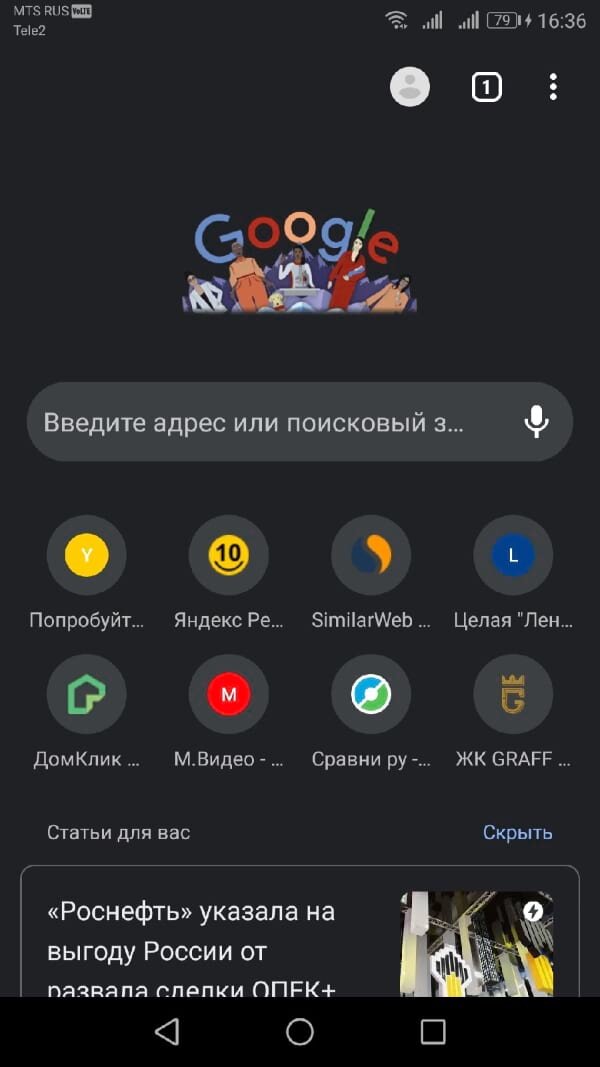This screenshot has height=1067, width=600.
Task: Hide articles with the Скрыть link
Action: pyautogui.click(x=518, y=832)
